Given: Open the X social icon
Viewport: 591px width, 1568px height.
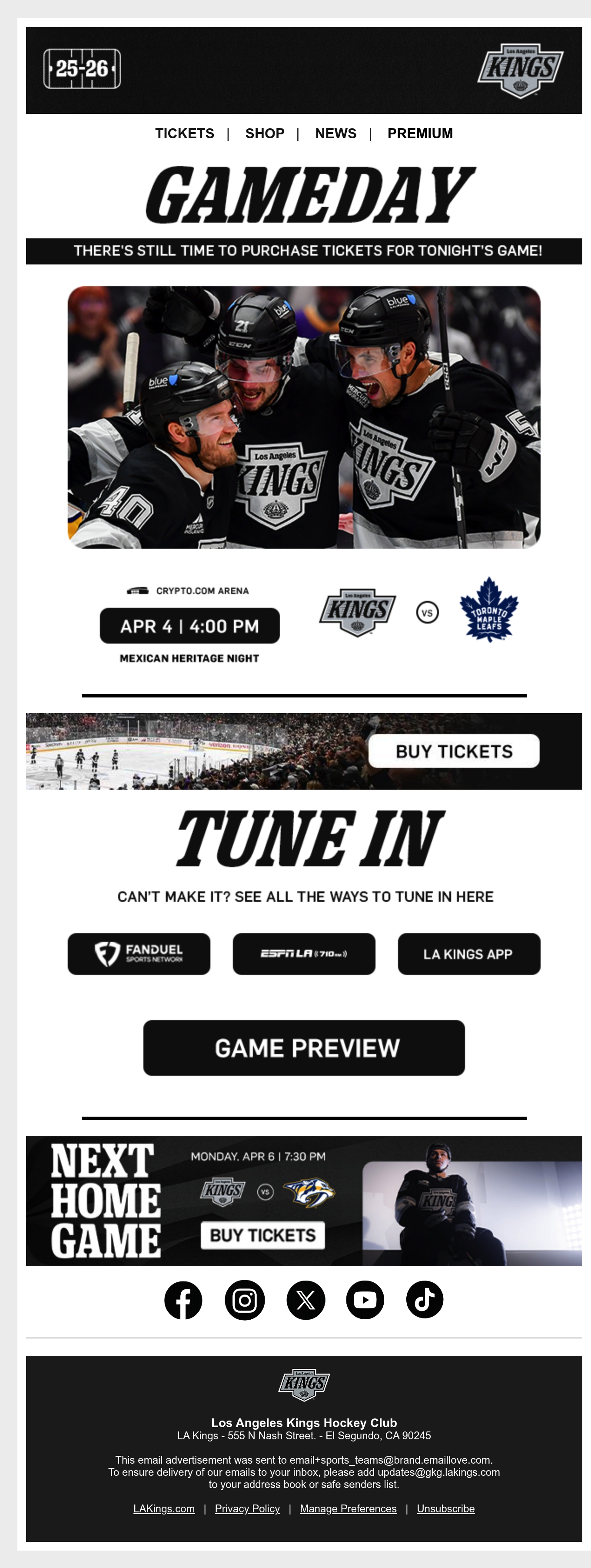Looking at the screenshot, I should (305, 1300).
